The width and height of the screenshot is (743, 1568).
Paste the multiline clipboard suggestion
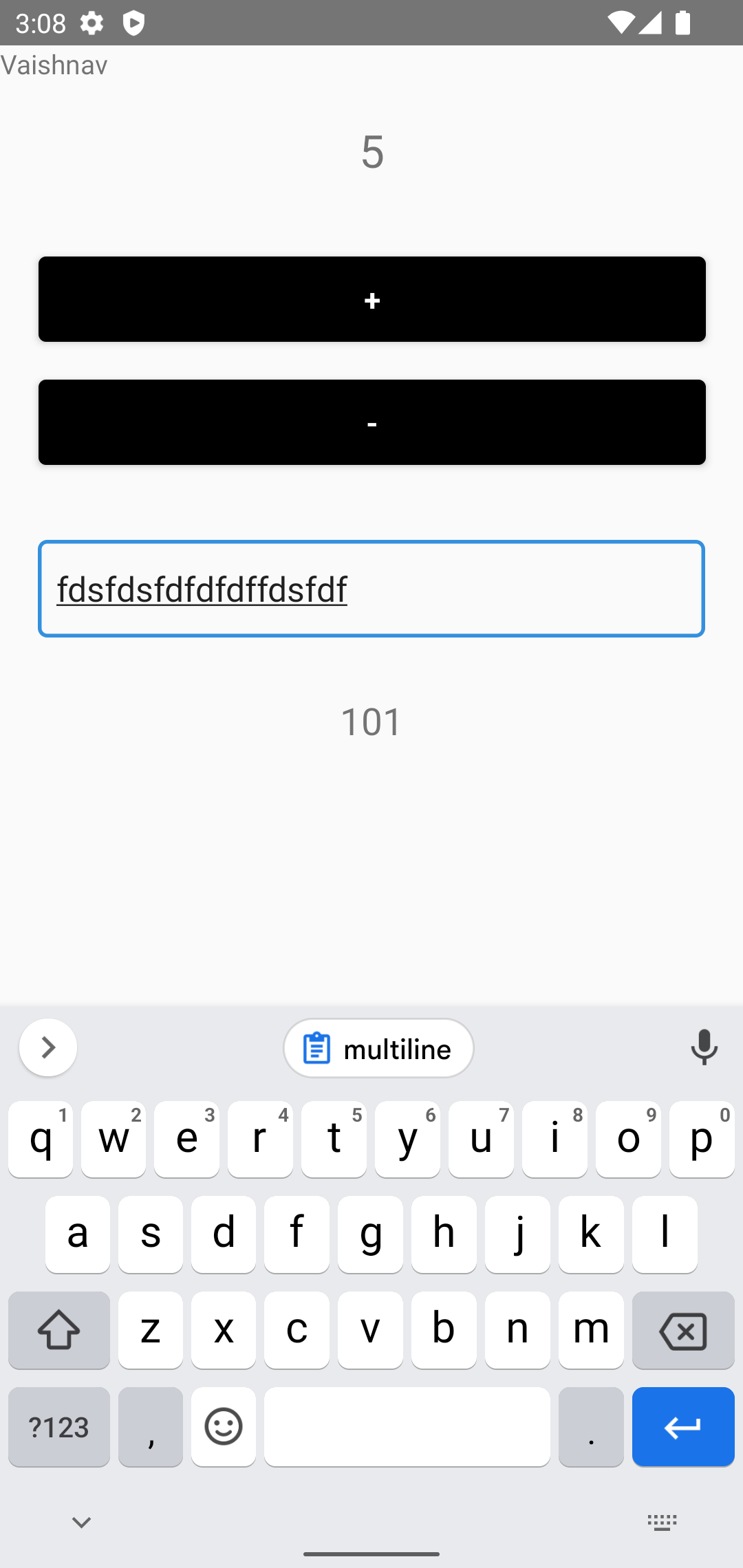pyautogui.click(x=378, y=1048)
